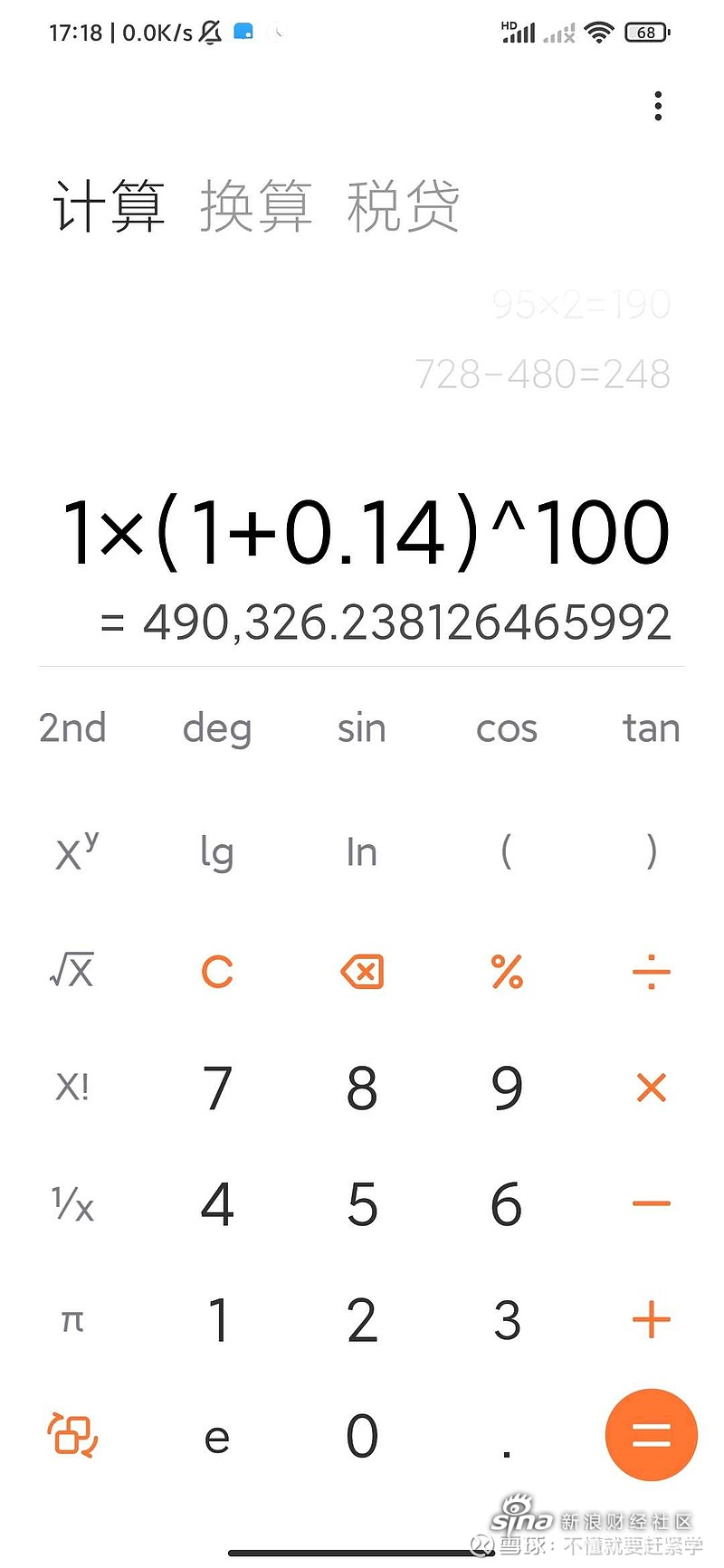Viewport: 724px width, 1568px height.
Task: Switch to the 税贷 tab
Action: pyautogui.click(x=403, y=206)
